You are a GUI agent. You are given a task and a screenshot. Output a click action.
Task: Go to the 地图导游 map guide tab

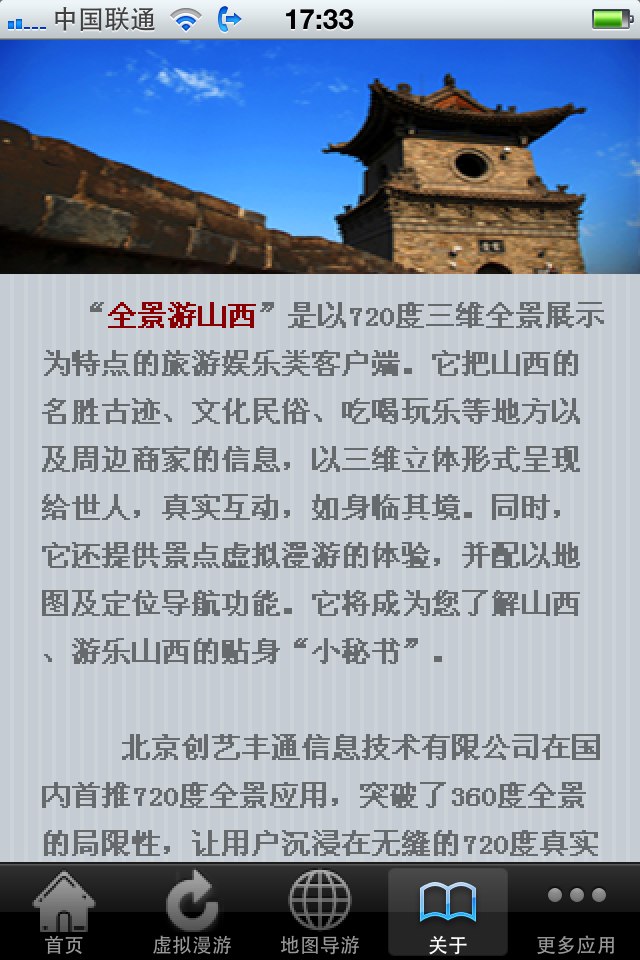pos(320,912)
